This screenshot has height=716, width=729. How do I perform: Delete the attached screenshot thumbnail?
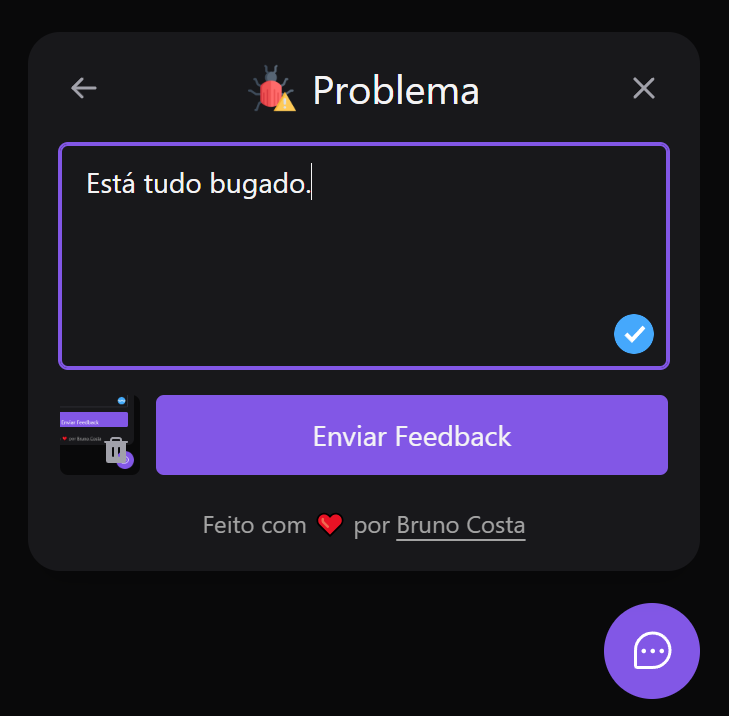pyautogui.click(x=116, y=449)
